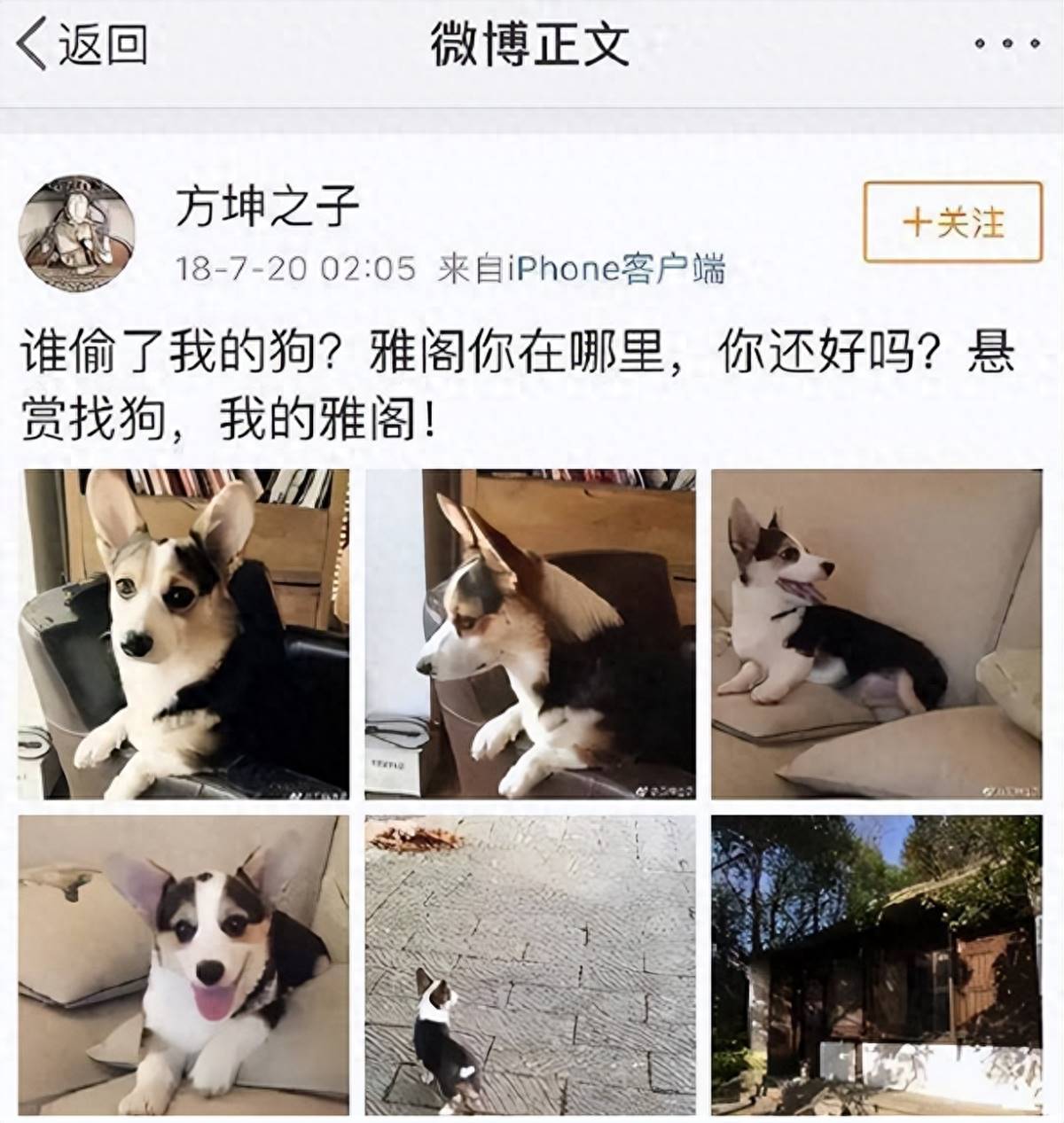Image resolution: width=1064 pixels, height=1123 pixels.
Task: Open side-profile corgi photo on armchair
Action: [530, 634]
